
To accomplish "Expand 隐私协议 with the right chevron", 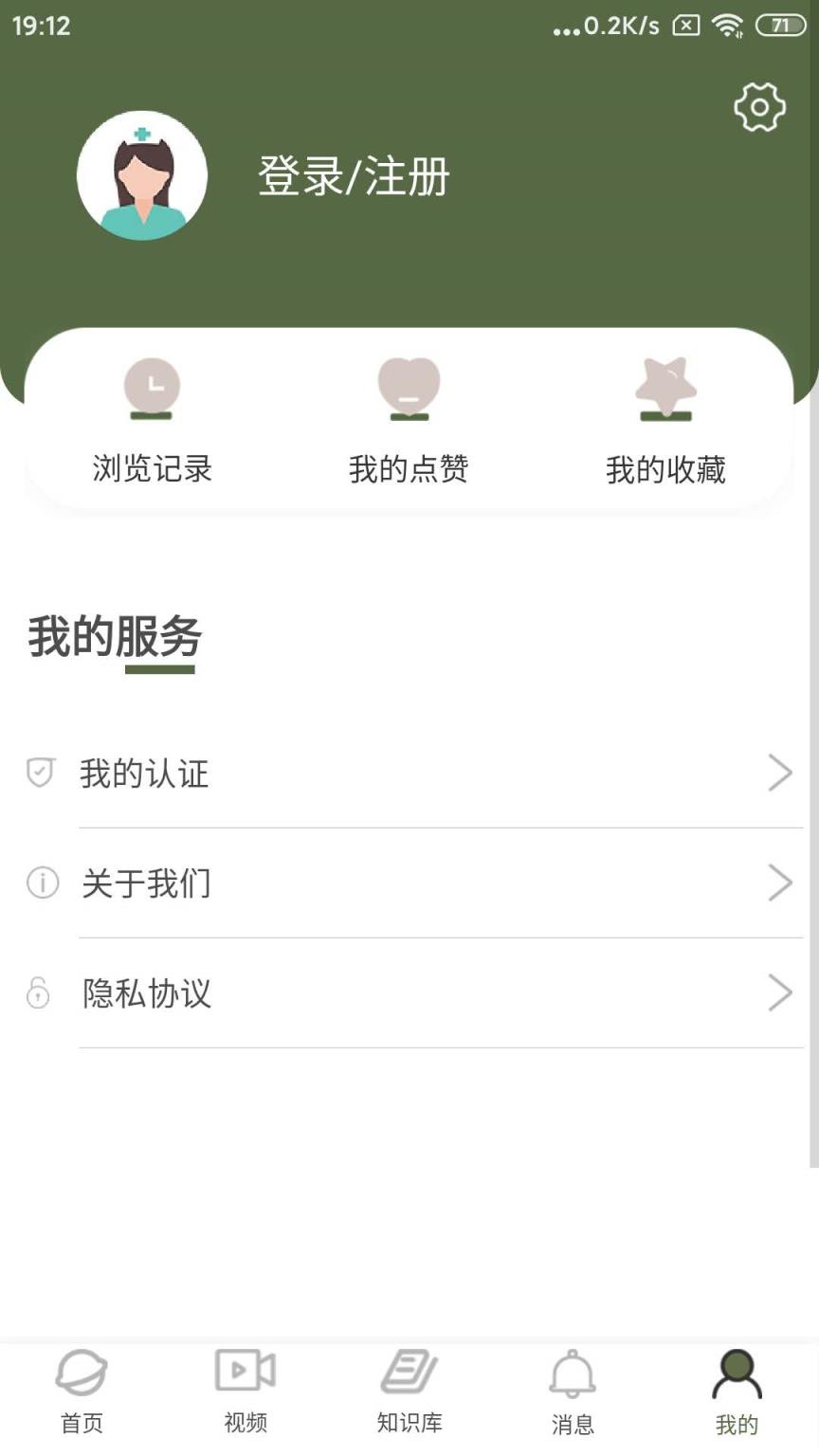I will coord(780,992).
